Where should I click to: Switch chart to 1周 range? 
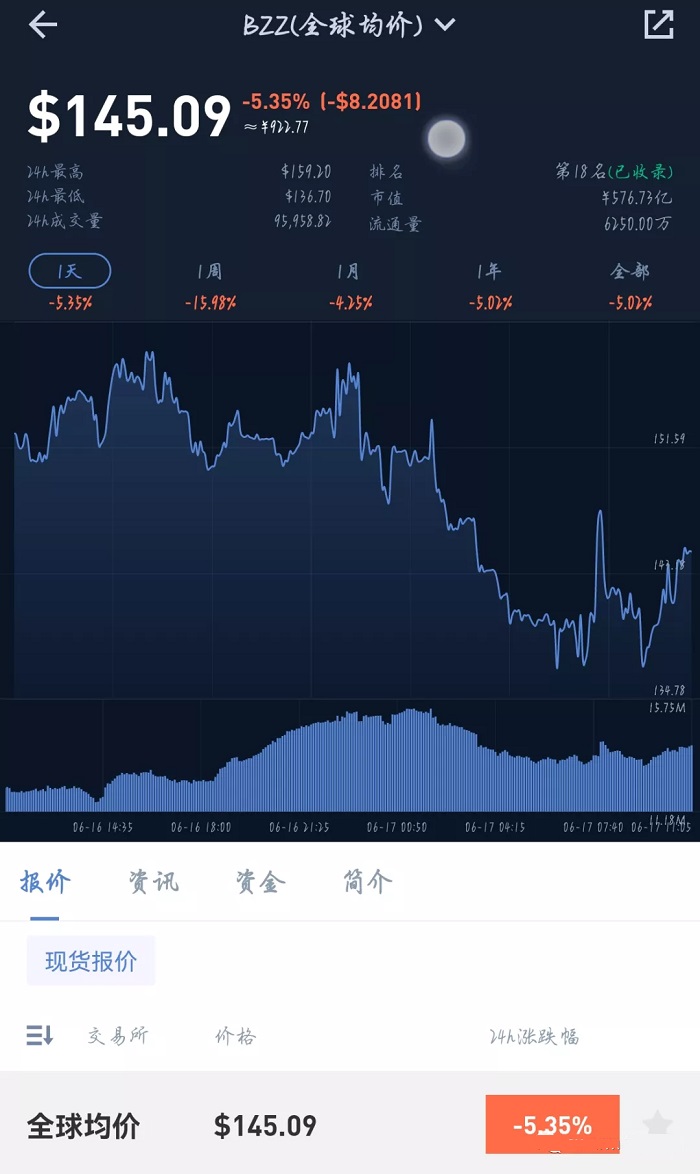click(210, 271)
